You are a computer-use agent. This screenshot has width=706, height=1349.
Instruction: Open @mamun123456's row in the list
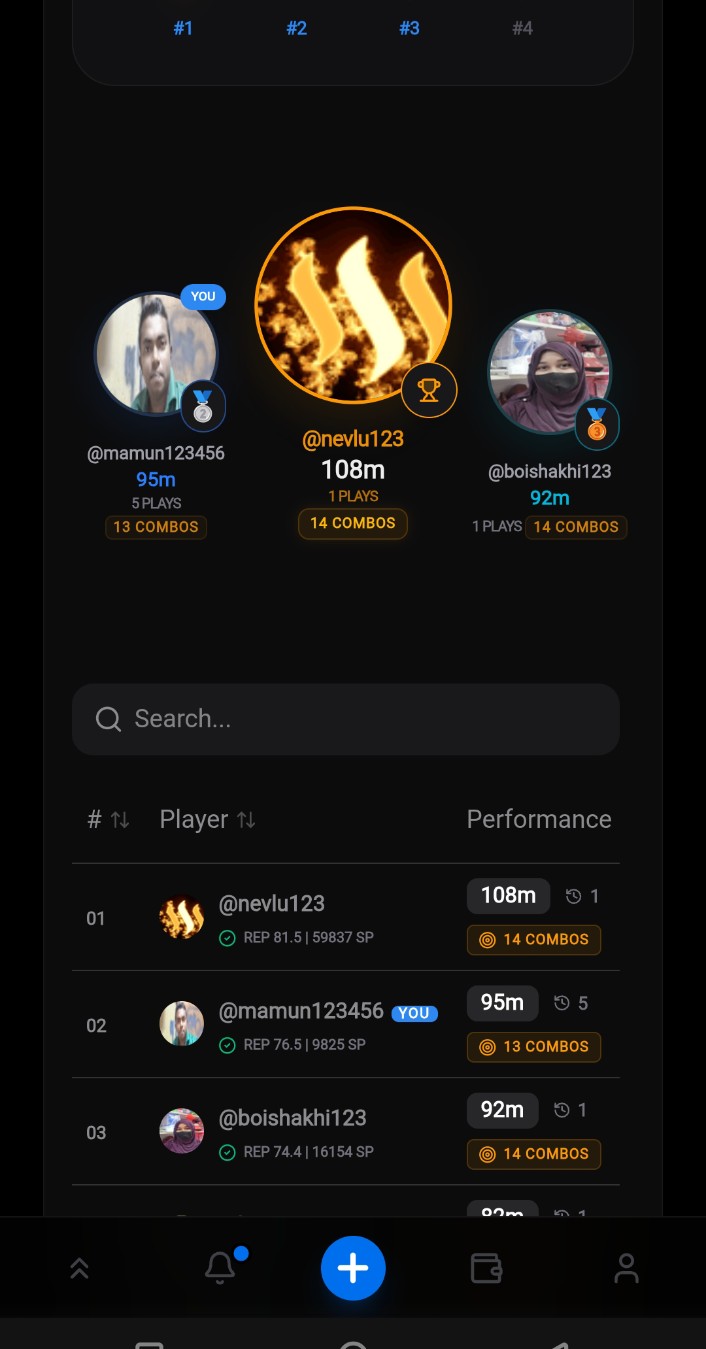(346, 1025)
